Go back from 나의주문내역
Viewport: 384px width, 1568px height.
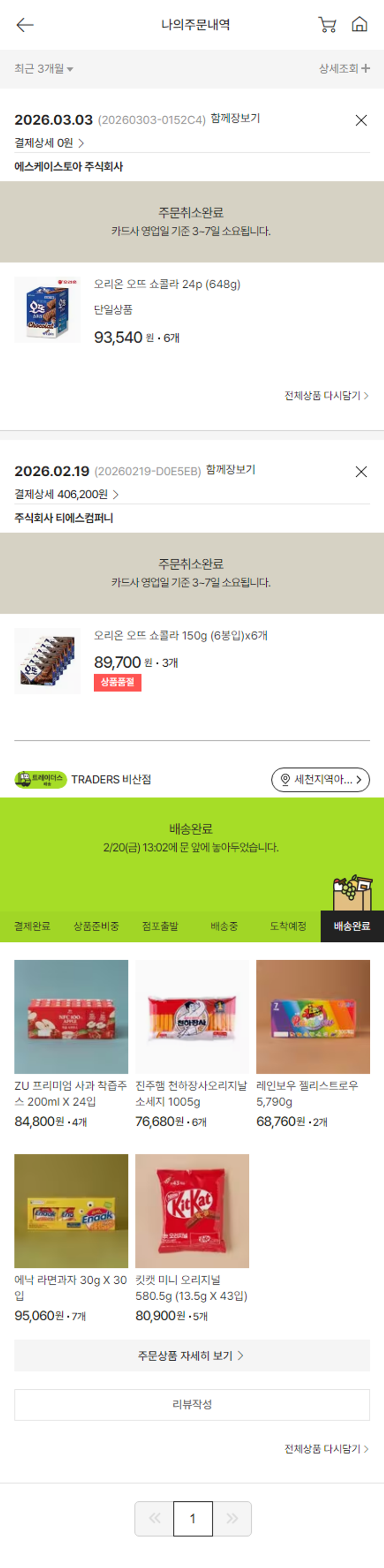[x=25, y=25]
